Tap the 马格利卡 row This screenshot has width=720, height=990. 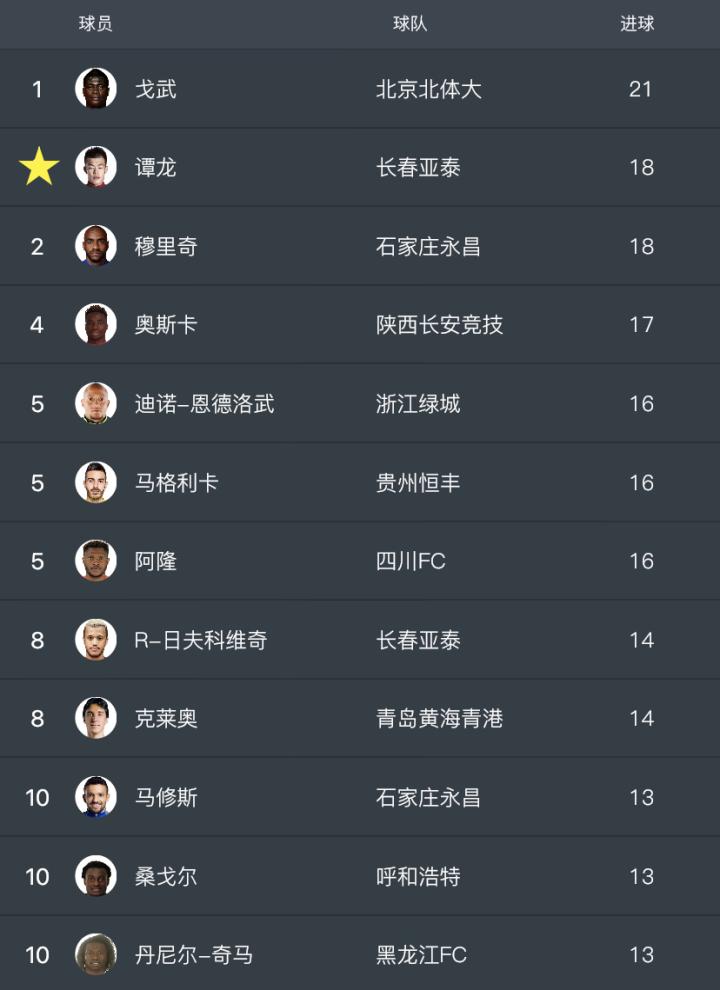[176, 483]
